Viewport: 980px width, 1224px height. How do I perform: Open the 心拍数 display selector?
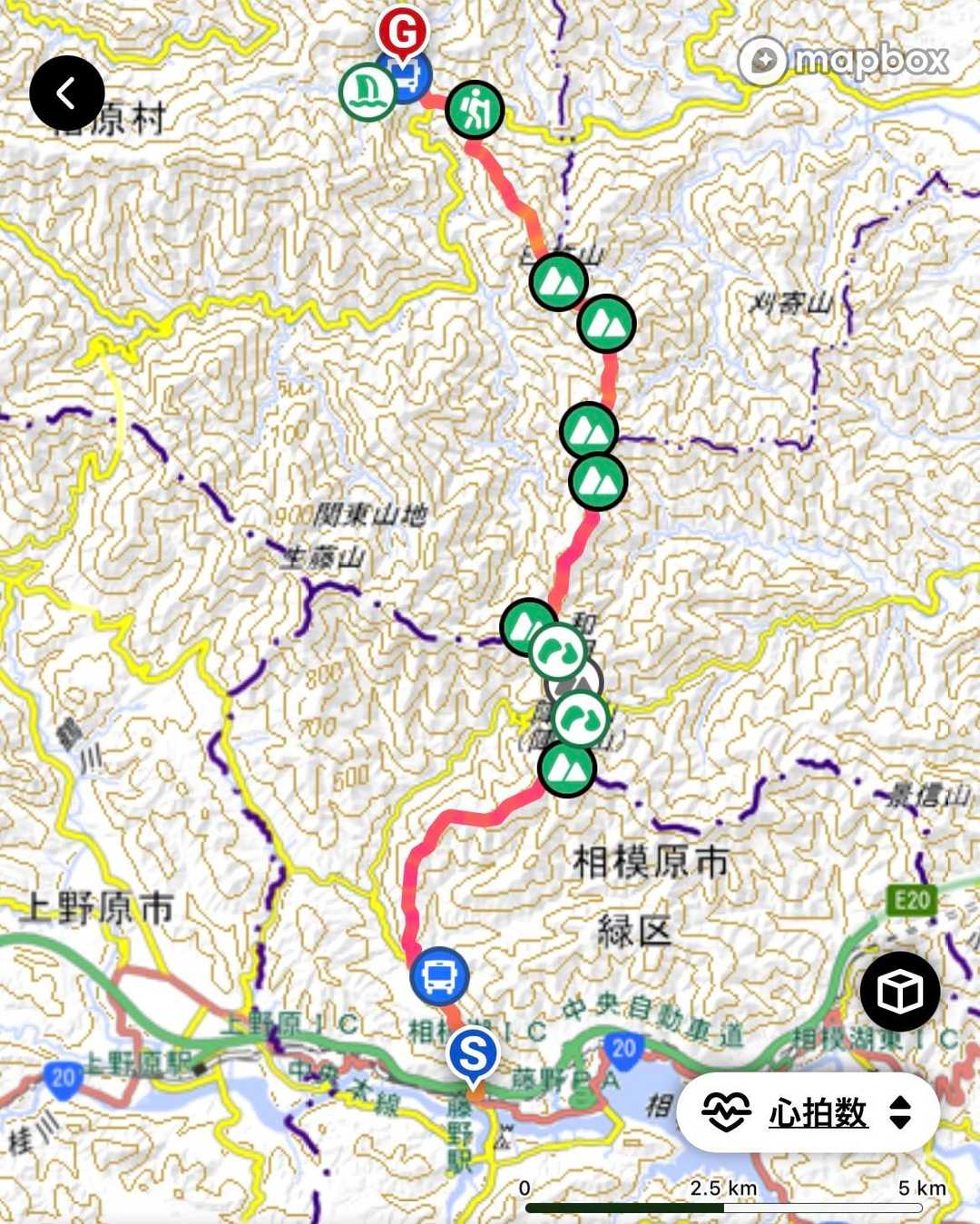coord(808,1112)
